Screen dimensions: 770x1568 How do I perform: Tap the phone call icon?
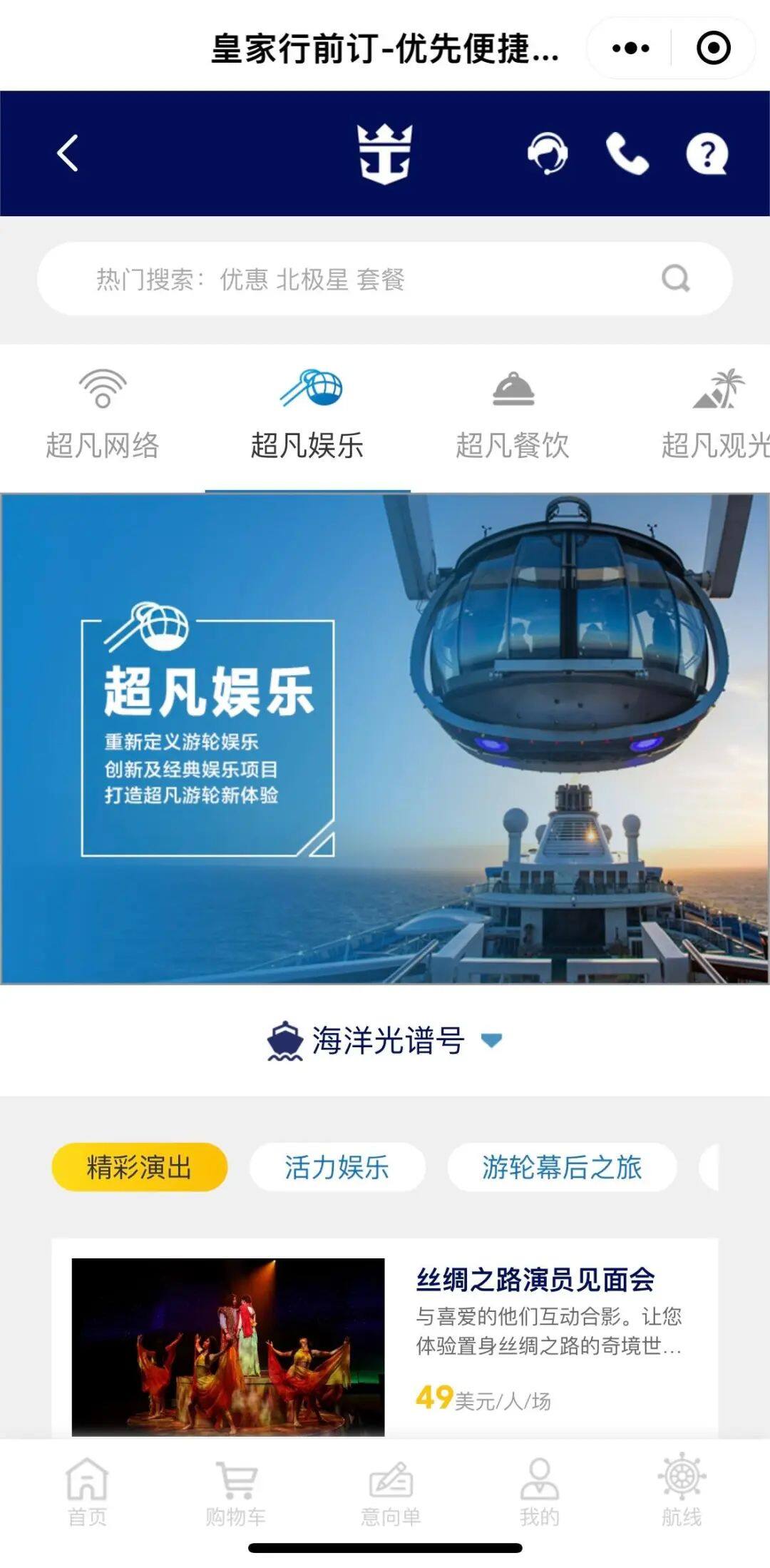click(x=627, y=154)
